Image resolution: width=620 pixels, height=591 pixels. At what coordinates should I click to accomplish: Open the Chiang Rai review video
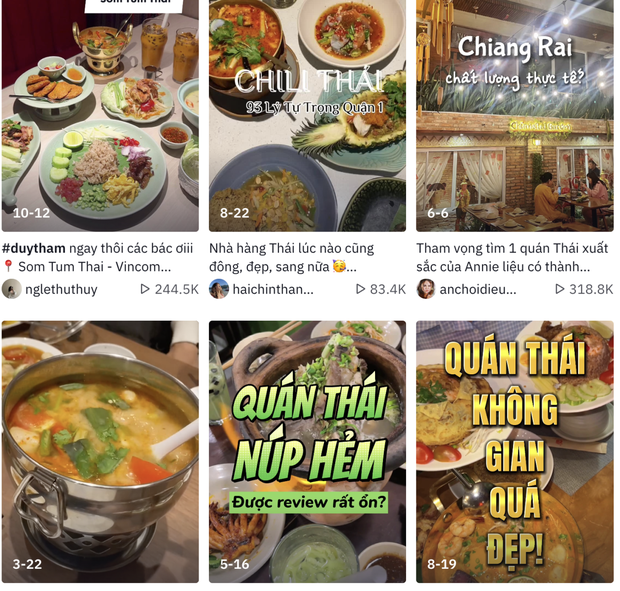(x=514, y=115)
